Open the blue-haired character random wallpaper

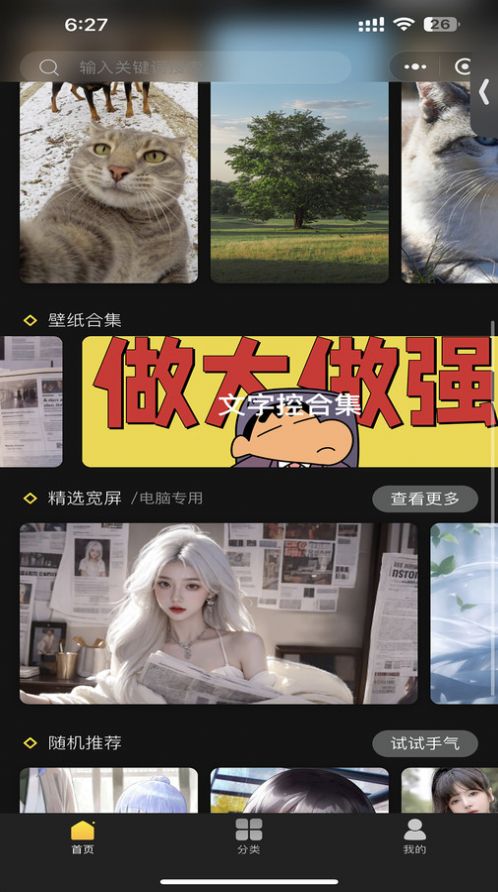click(109, 790)
